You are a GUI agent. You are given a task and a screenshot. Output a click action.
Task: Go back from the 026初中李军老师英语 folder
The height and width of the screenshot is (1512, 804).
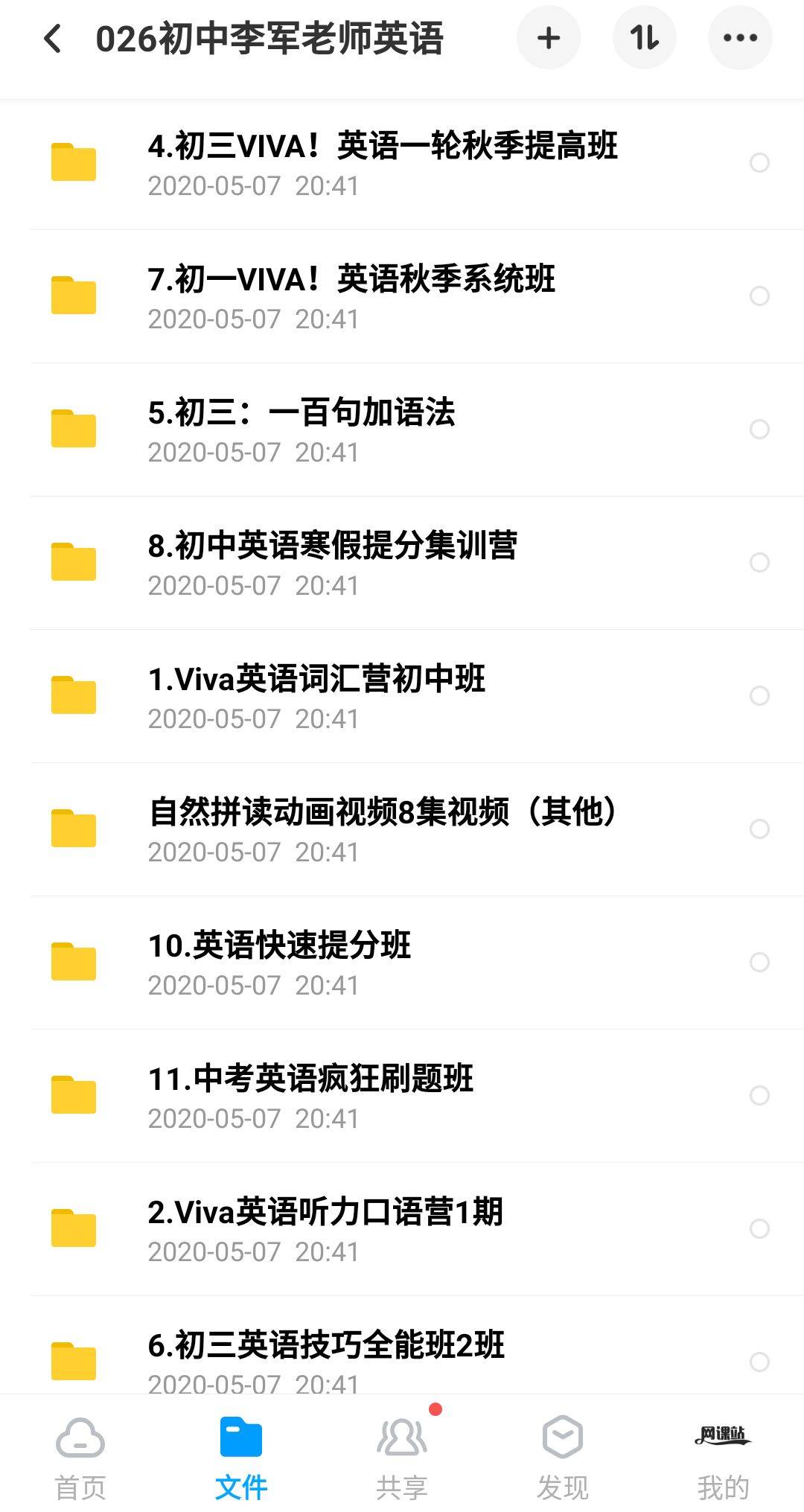[x=52, y=39]
